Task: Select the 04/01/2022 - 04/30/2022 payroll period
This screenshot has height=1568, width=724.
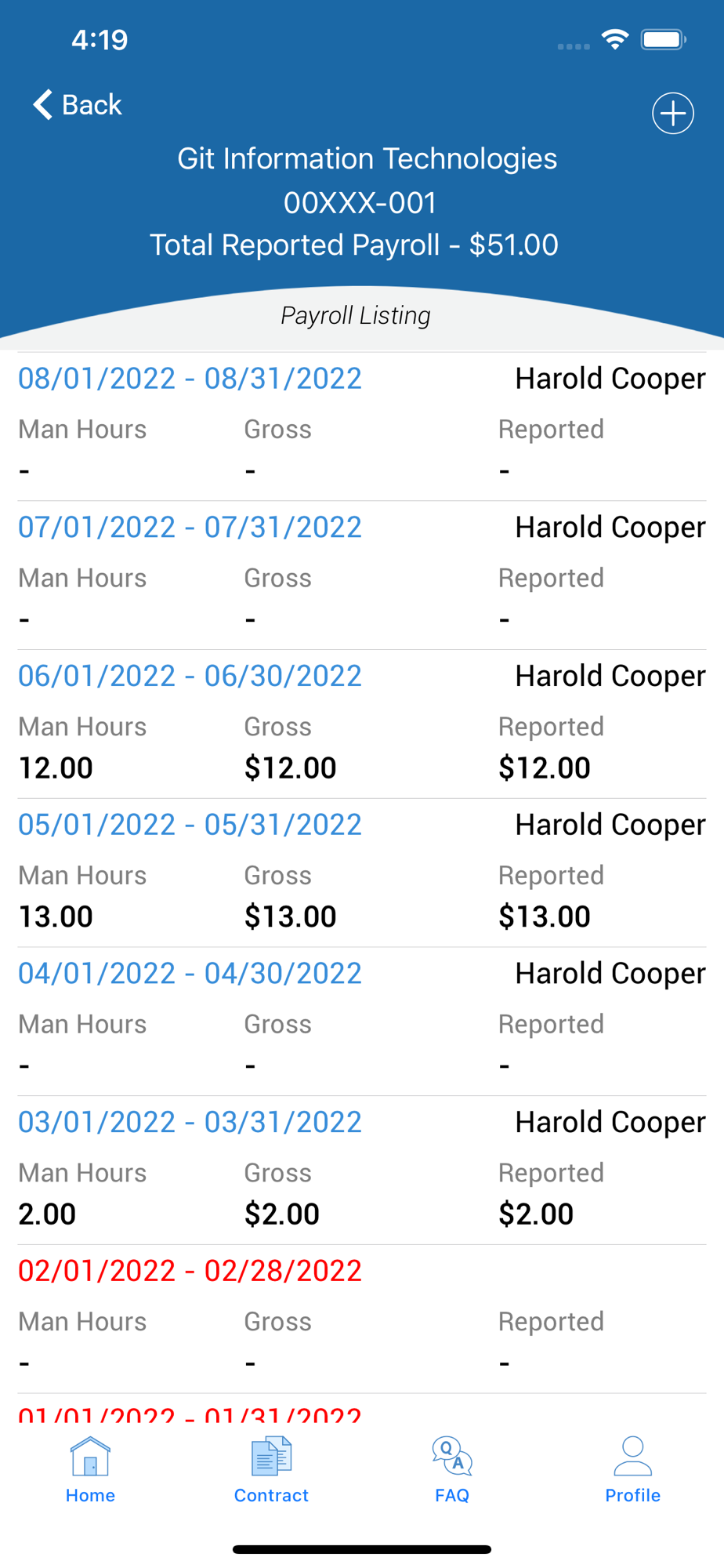Action: pyautogui.click(x=190, y=974)
